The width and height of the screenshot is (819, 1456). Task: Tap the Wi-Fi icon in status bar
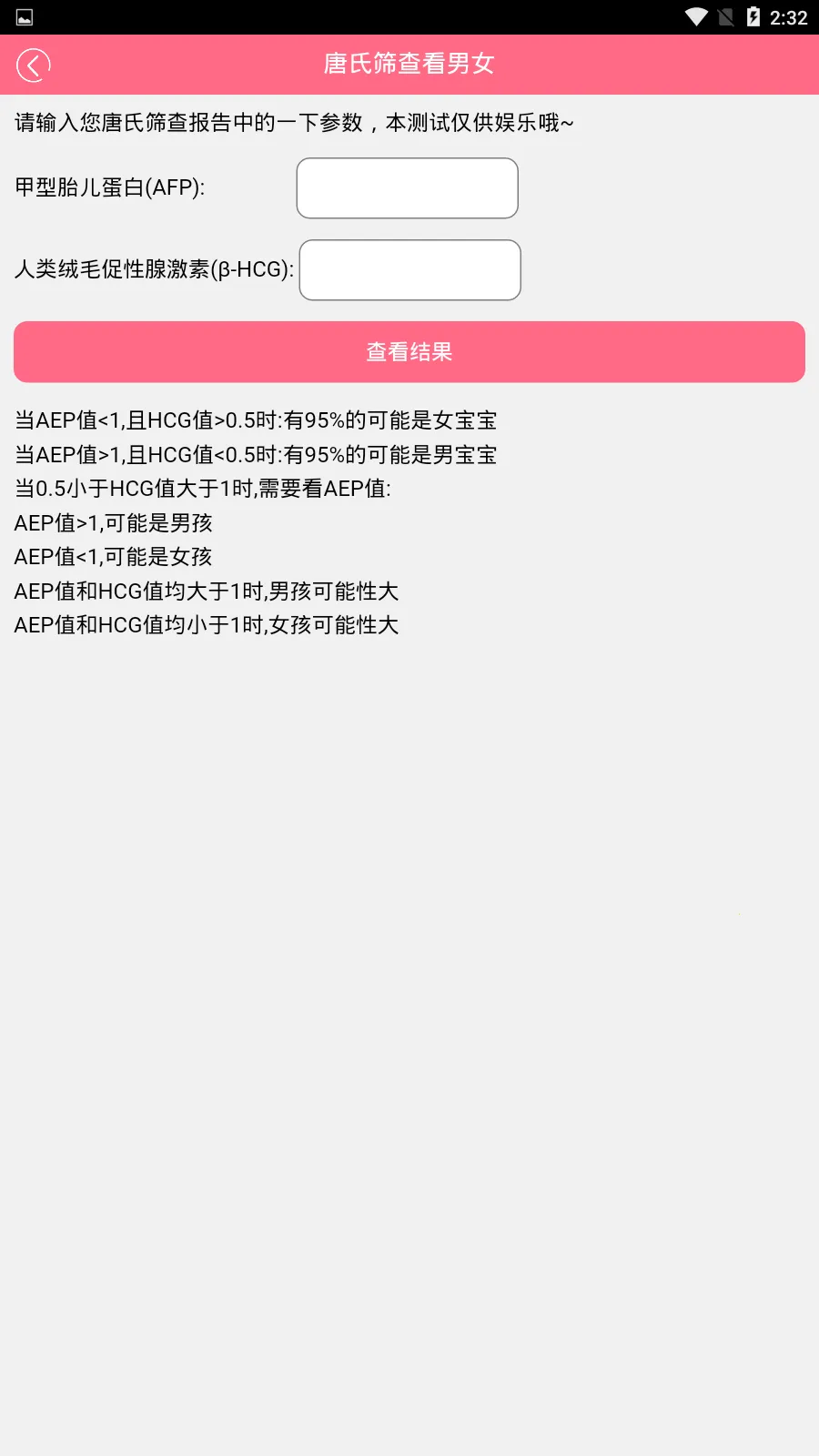click(x=697, y=15)
